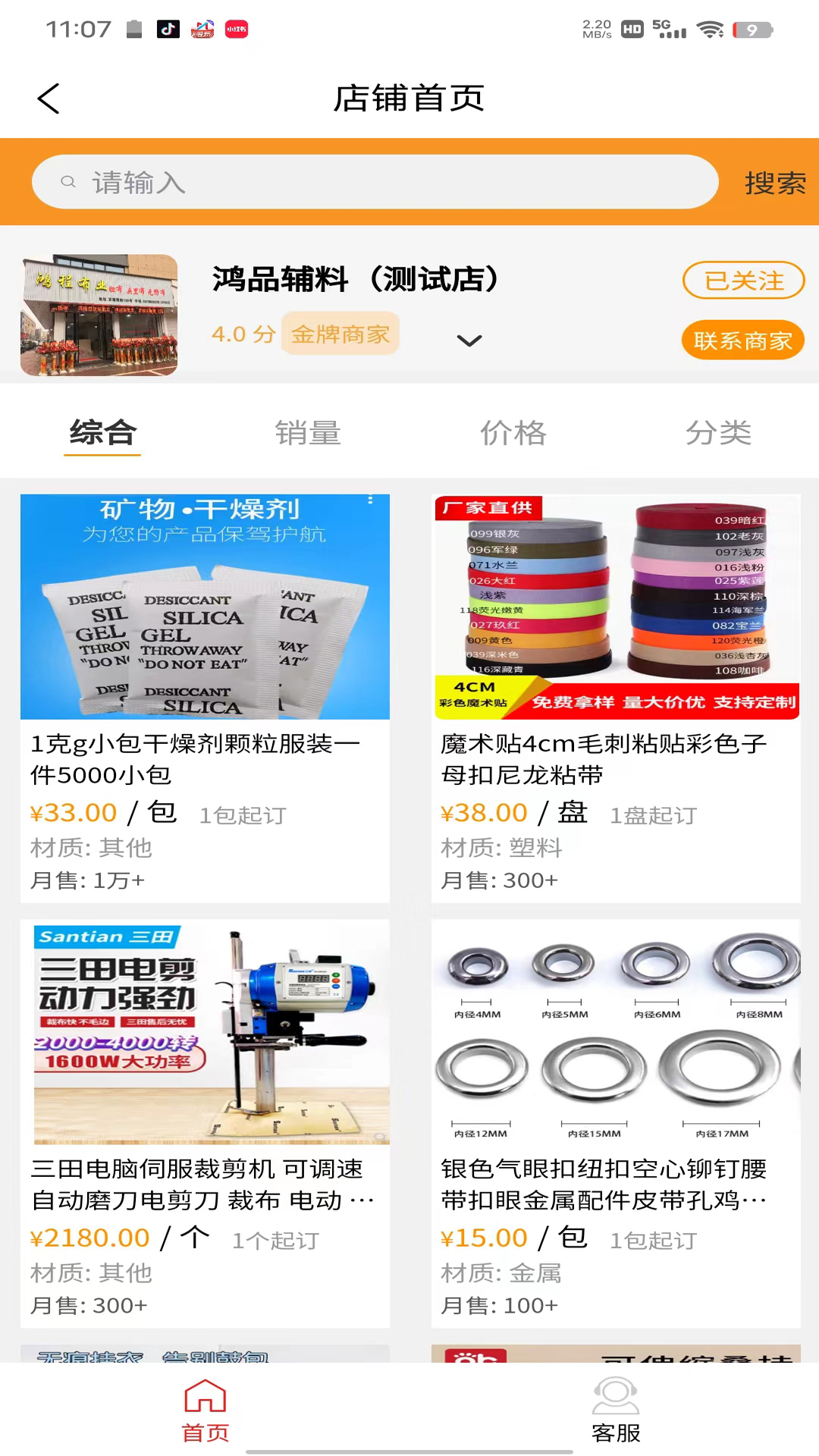Screen dimensions: 819x1456
Task: Open the 鸿品辅料 store photo
Action: 99,315
